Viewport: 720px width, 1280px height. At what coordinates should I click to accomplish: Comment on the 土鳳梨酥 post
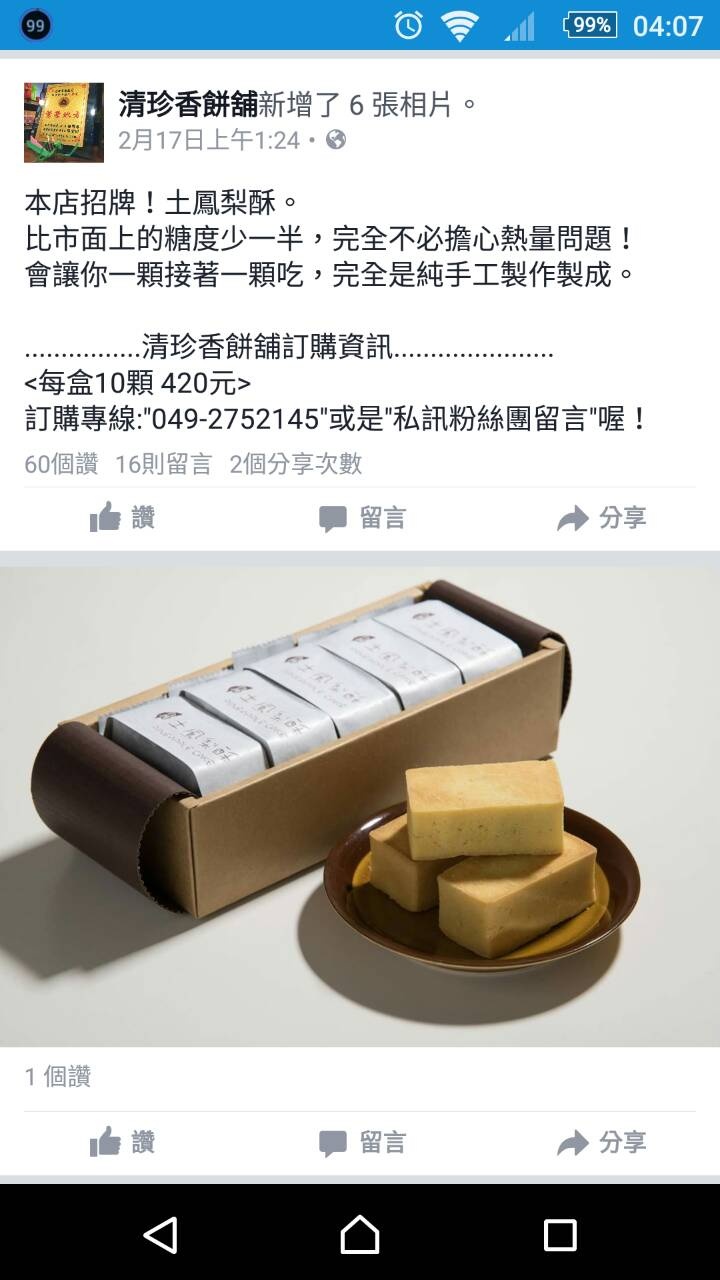pos(362,518)
